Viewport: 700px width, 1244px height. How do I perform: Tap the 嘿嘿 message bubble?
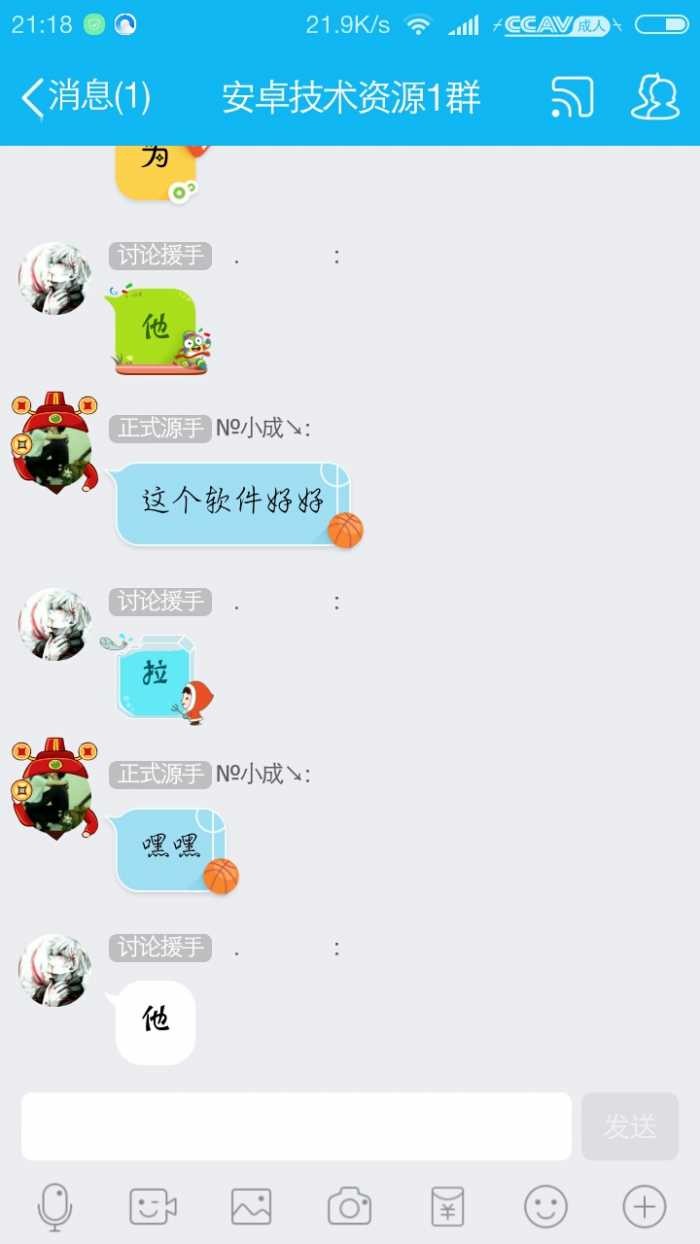[172, 849]
